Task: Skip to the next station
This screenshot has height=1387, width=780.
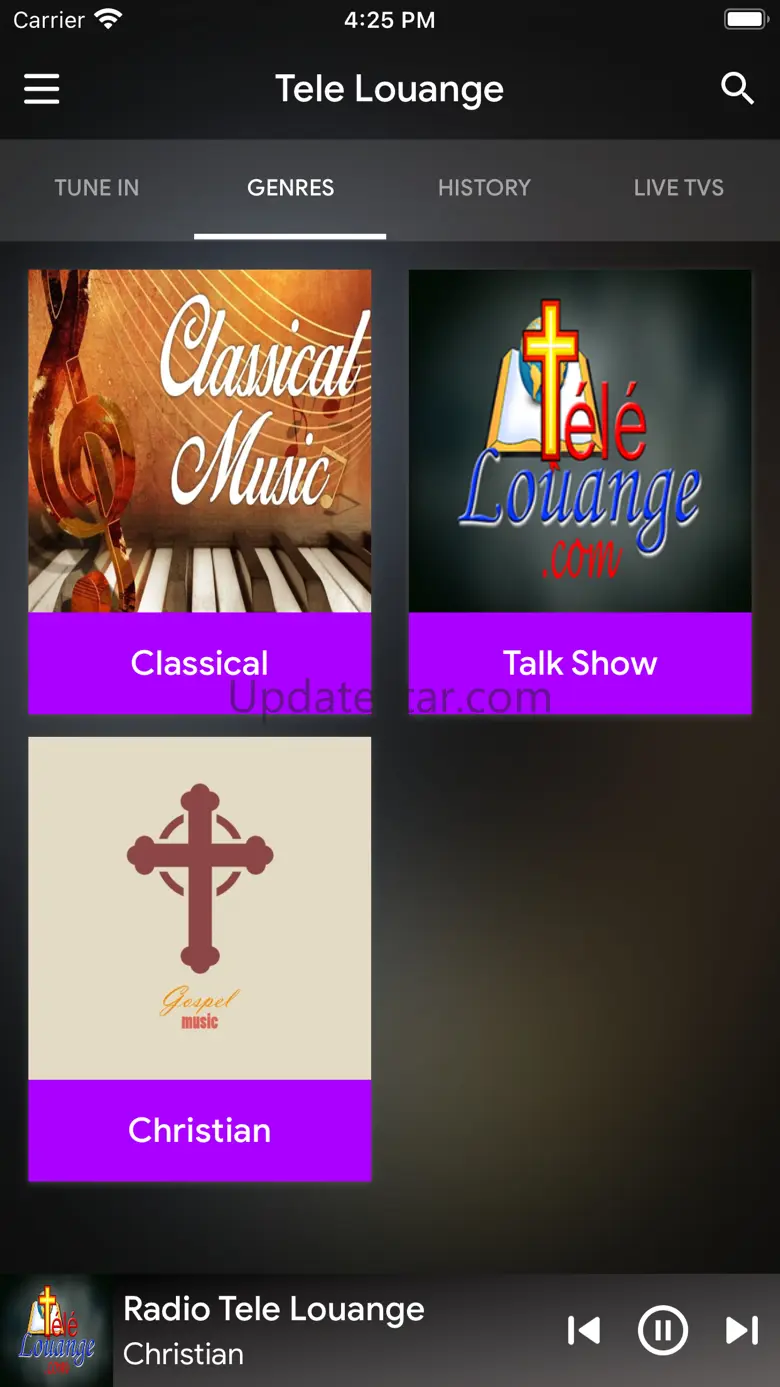Action: point(741,1330)
